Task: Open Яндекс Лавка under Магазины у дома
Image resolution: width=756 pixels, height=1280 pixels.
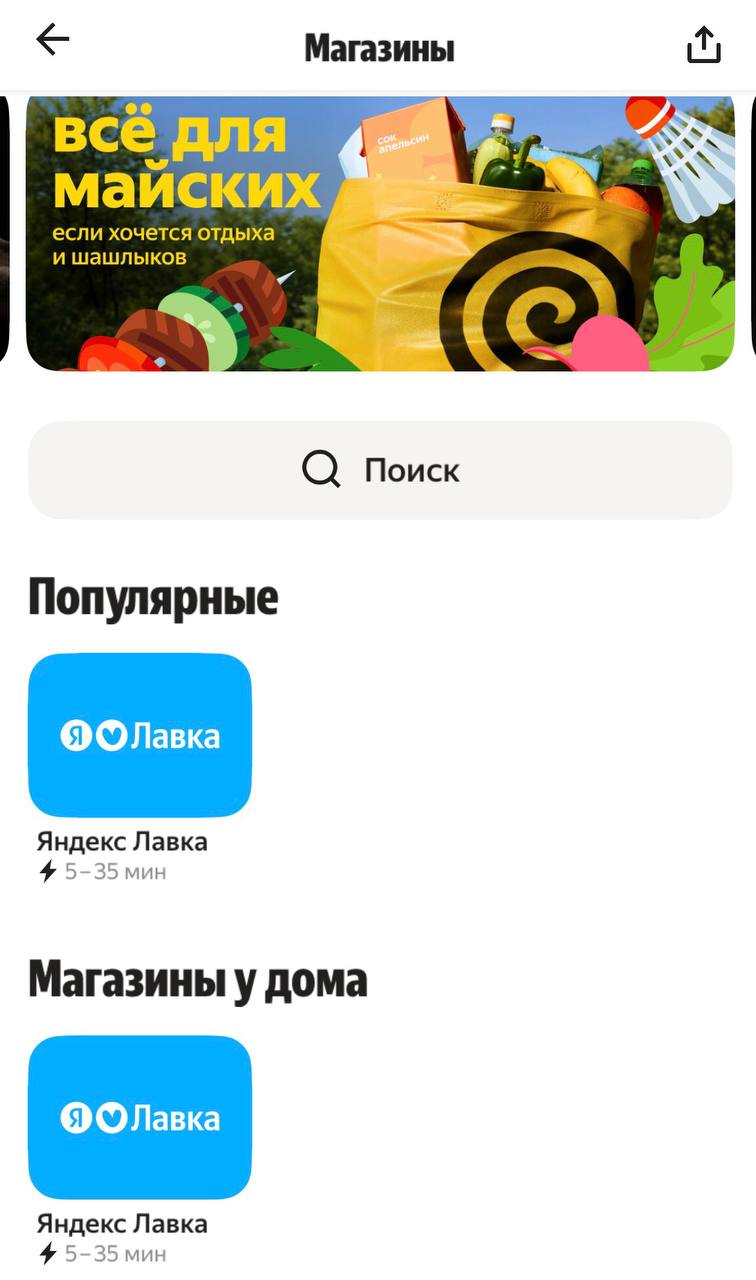Action: click(140, 1117)
